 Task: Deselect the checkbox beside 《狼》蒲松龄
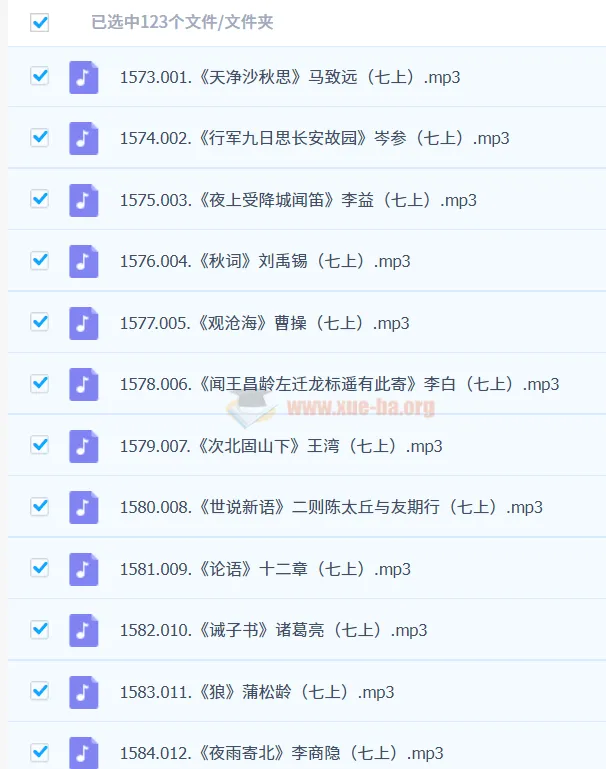coord(39,691)
